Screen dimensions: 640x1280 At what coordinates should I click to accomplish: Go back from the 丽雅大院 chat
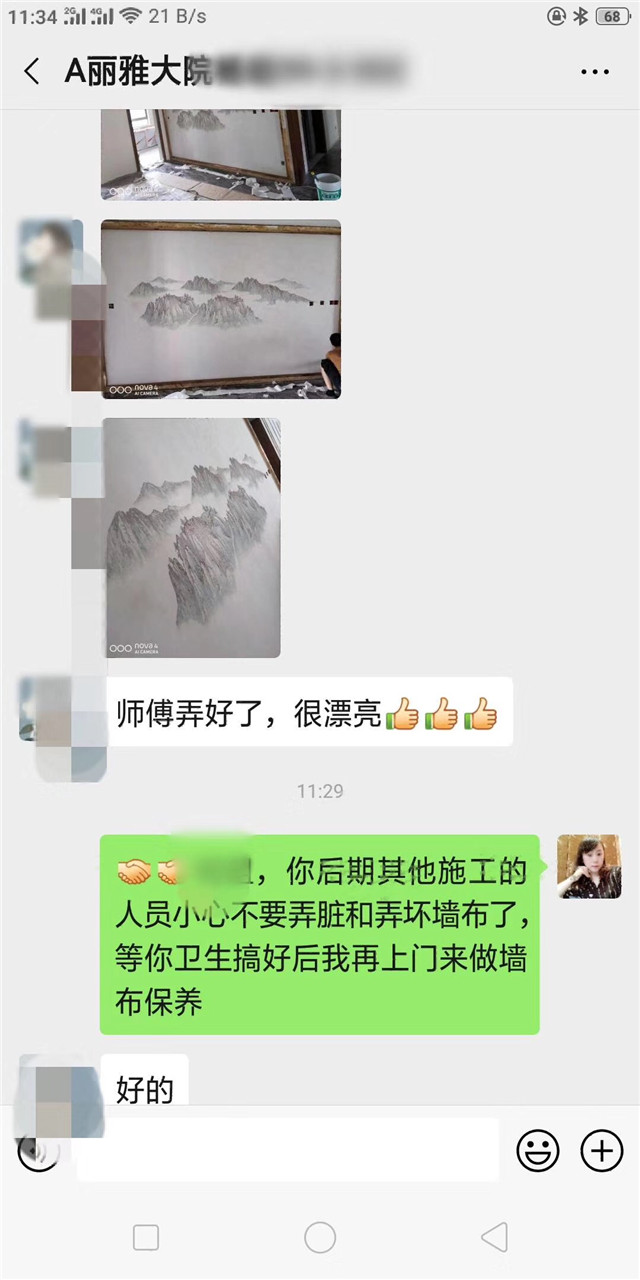click(x=32, y=71)
